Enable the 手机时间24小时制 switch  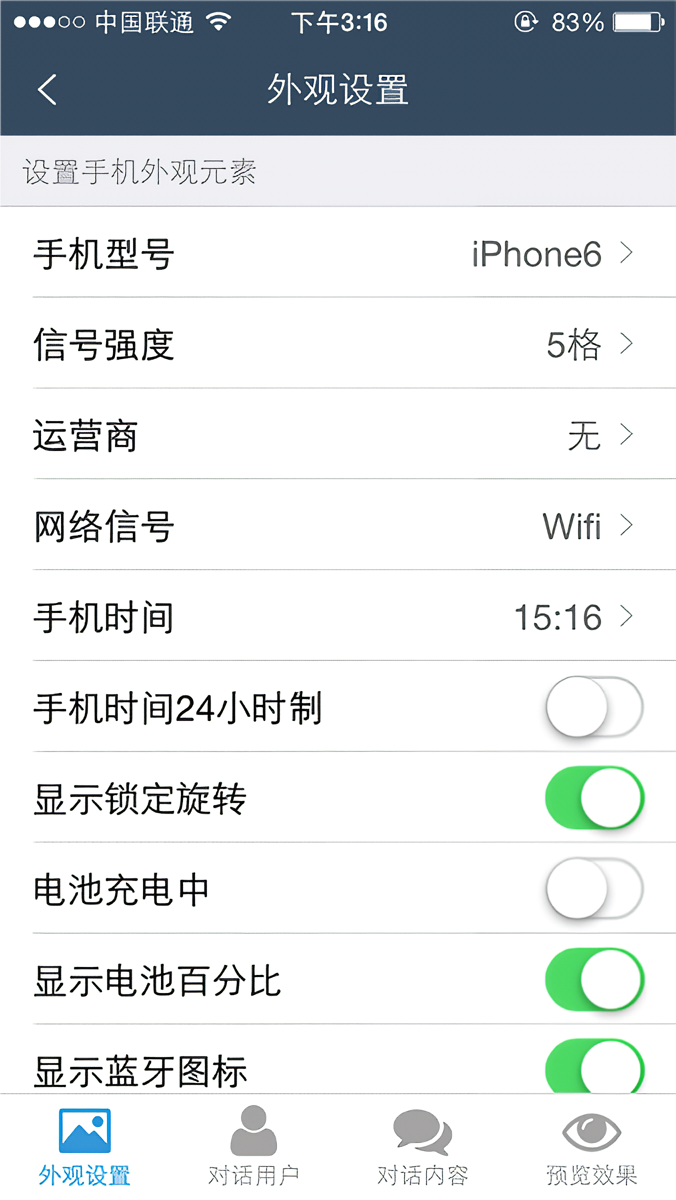coord(594,708)
